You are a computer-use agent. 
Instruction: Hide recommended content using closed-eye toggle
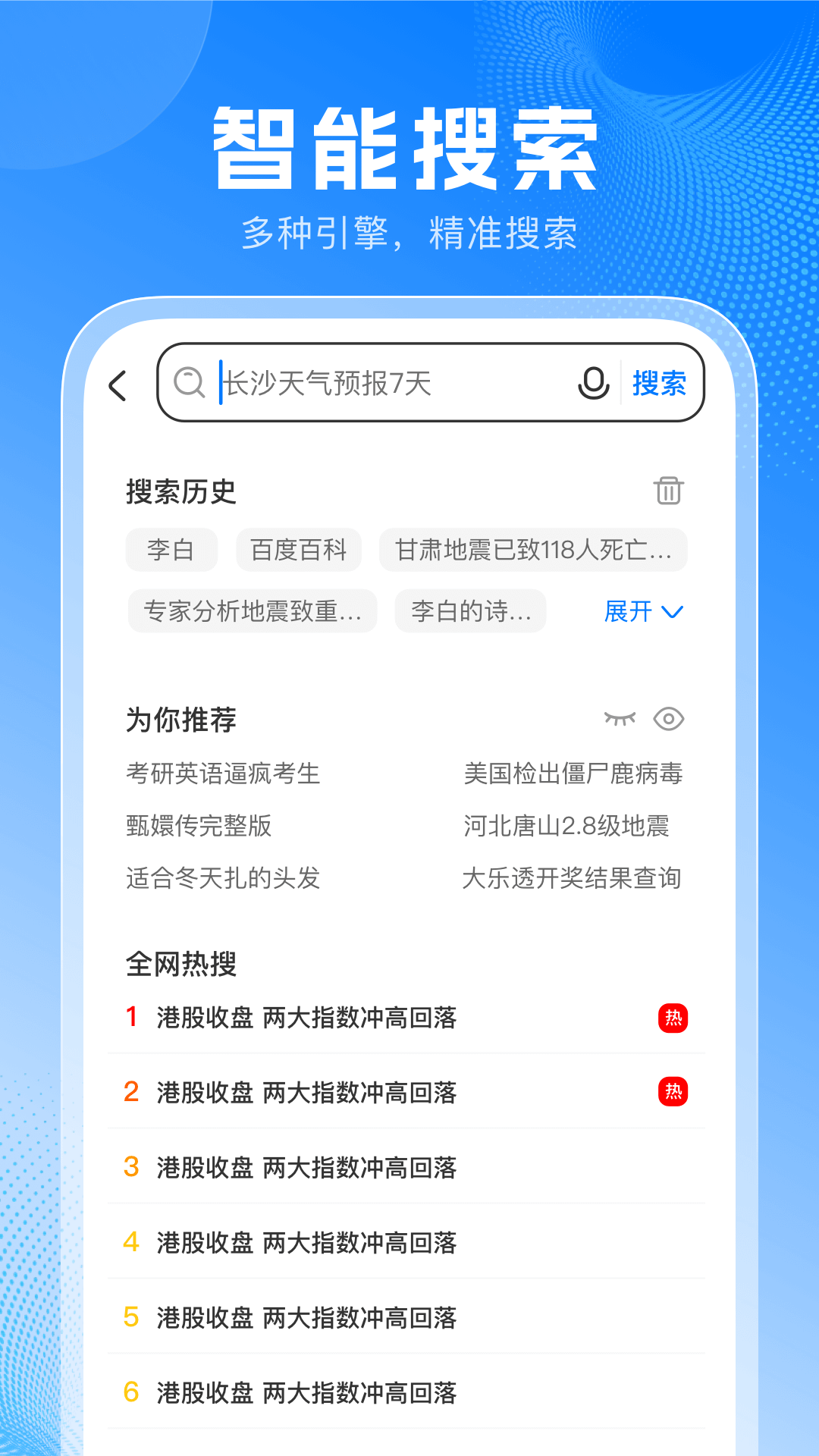pos(623,720)
